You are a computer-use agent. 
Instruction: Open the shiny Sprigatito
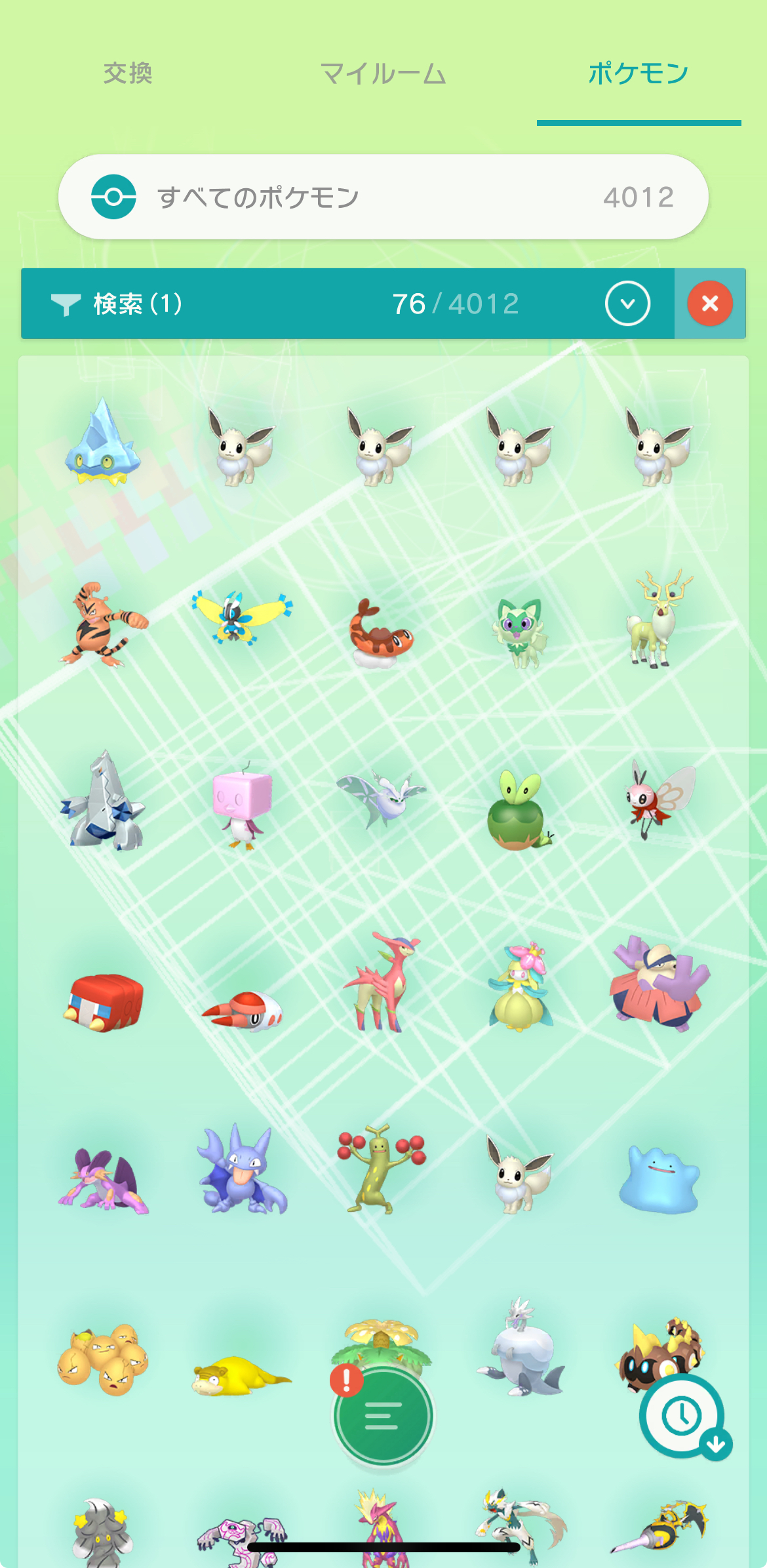click(x=519, y=631)
